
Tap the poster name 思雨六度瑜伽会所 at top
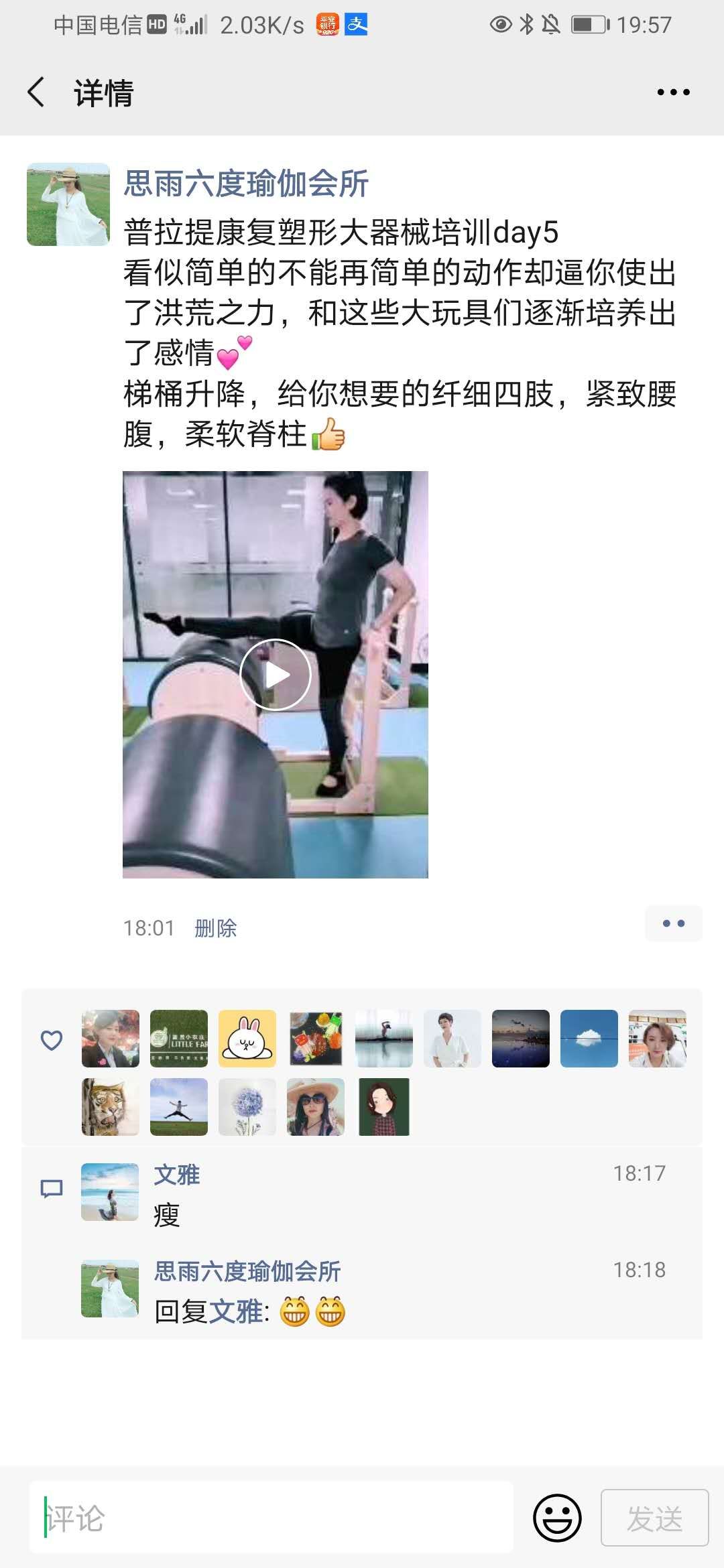click(x=246, y=184)
